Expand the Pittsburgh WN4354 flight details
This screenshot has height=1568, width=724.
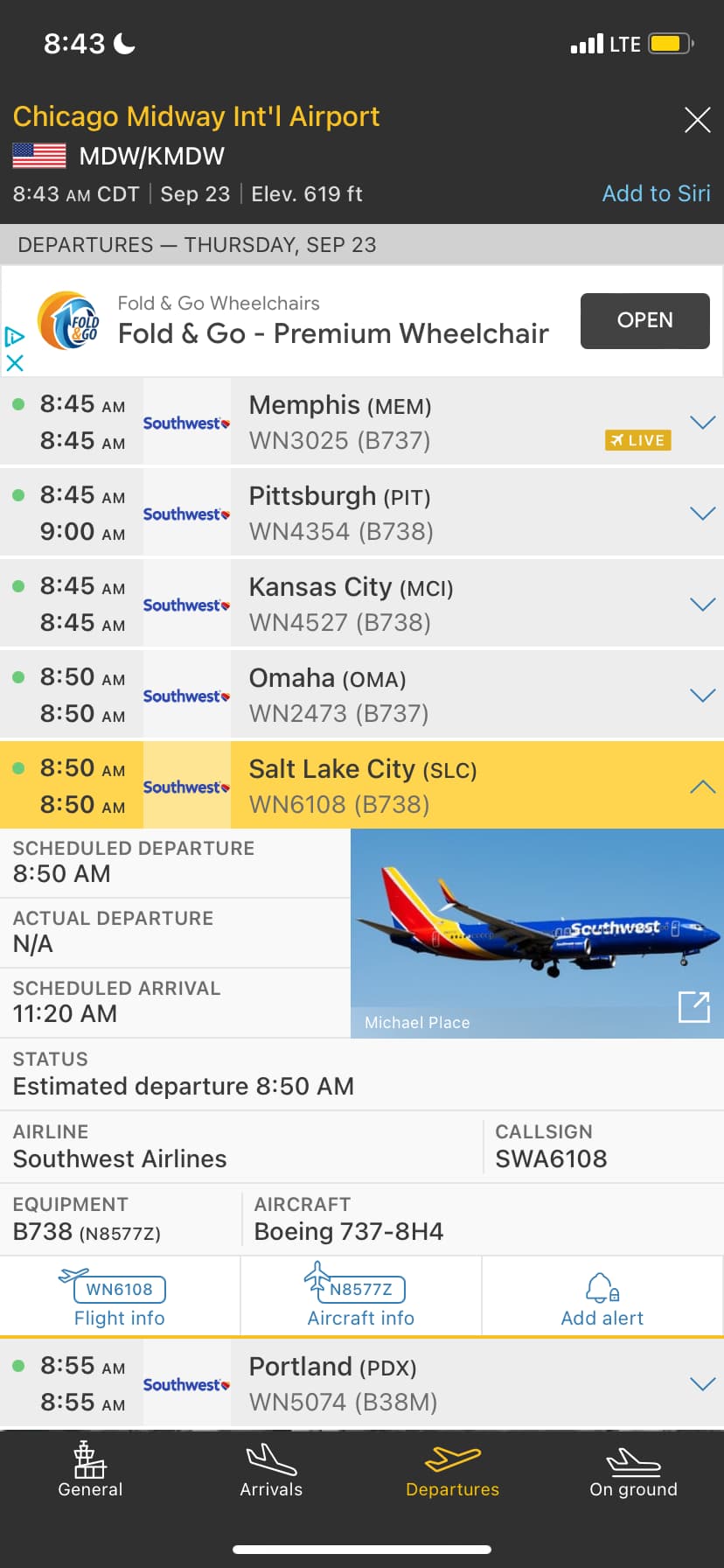[702, 514]
